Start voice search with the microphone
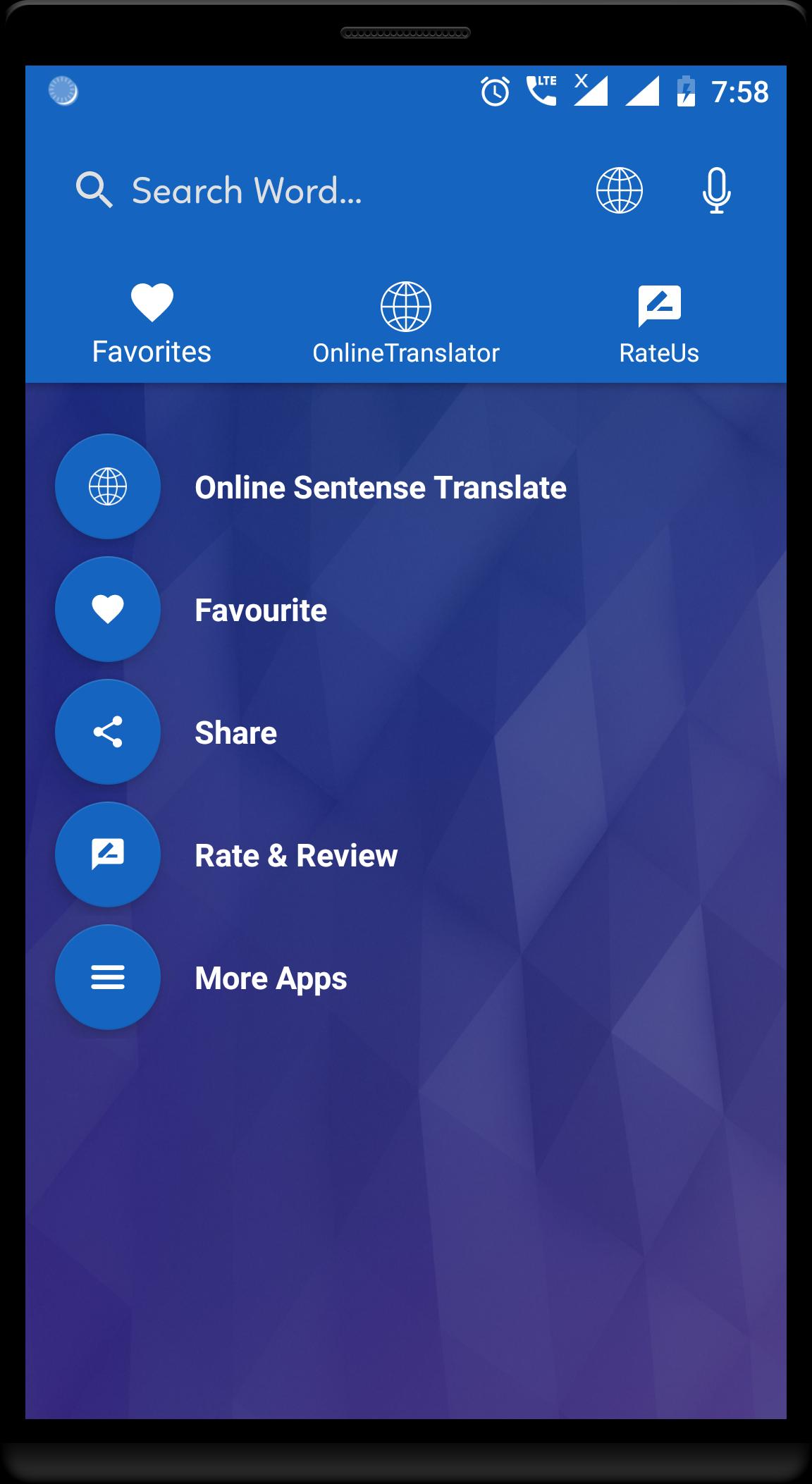The height and width of the screenshot is (1484, 812). [716, 190]
